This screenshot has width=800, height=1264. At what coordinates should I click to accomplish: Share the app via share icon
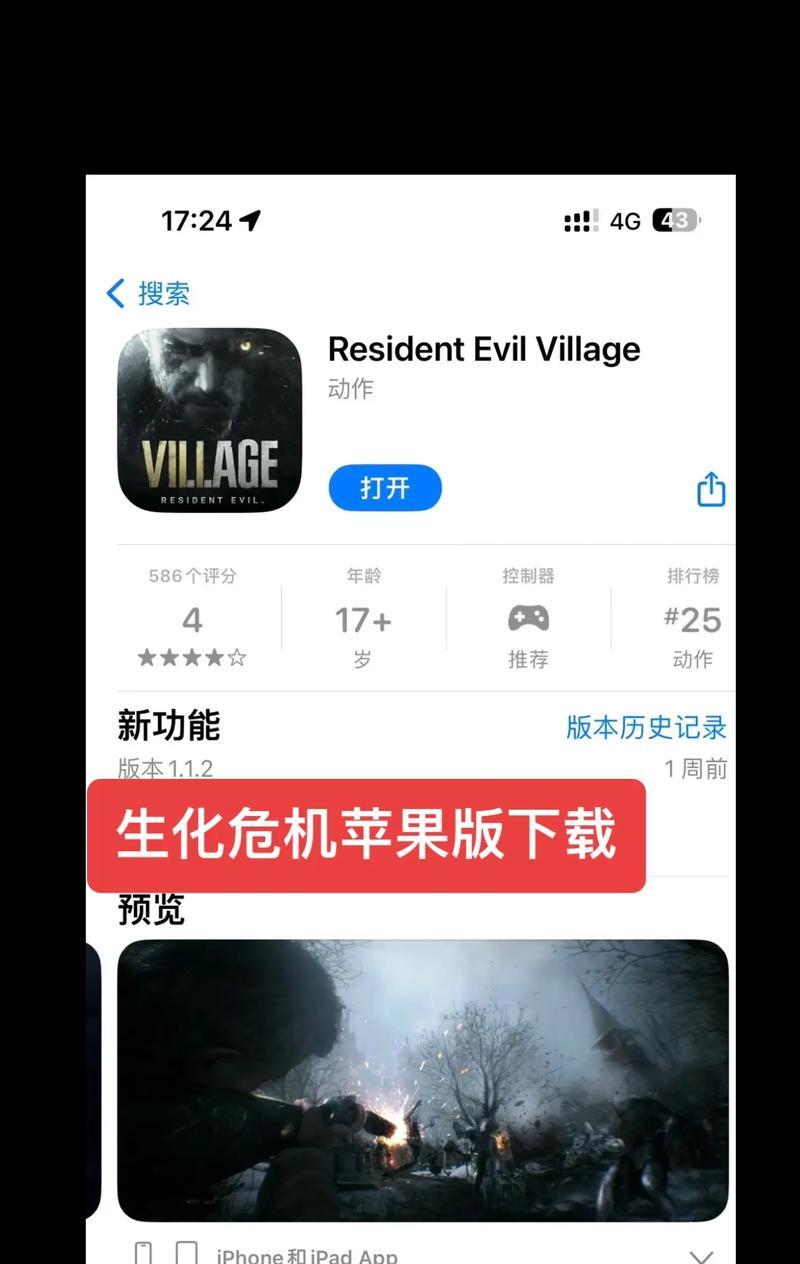[710, 489]
